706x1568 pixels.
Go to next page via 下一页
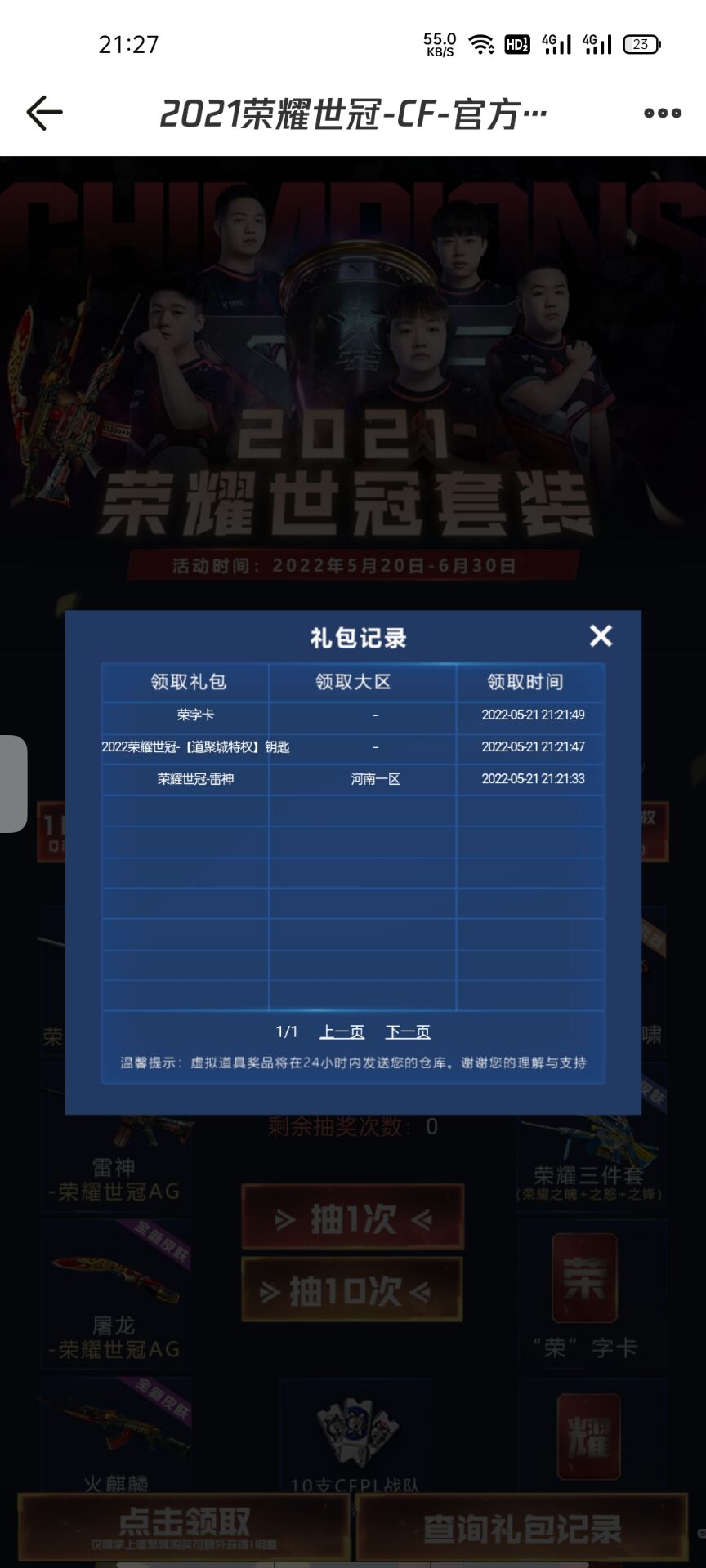[408, 1031]
